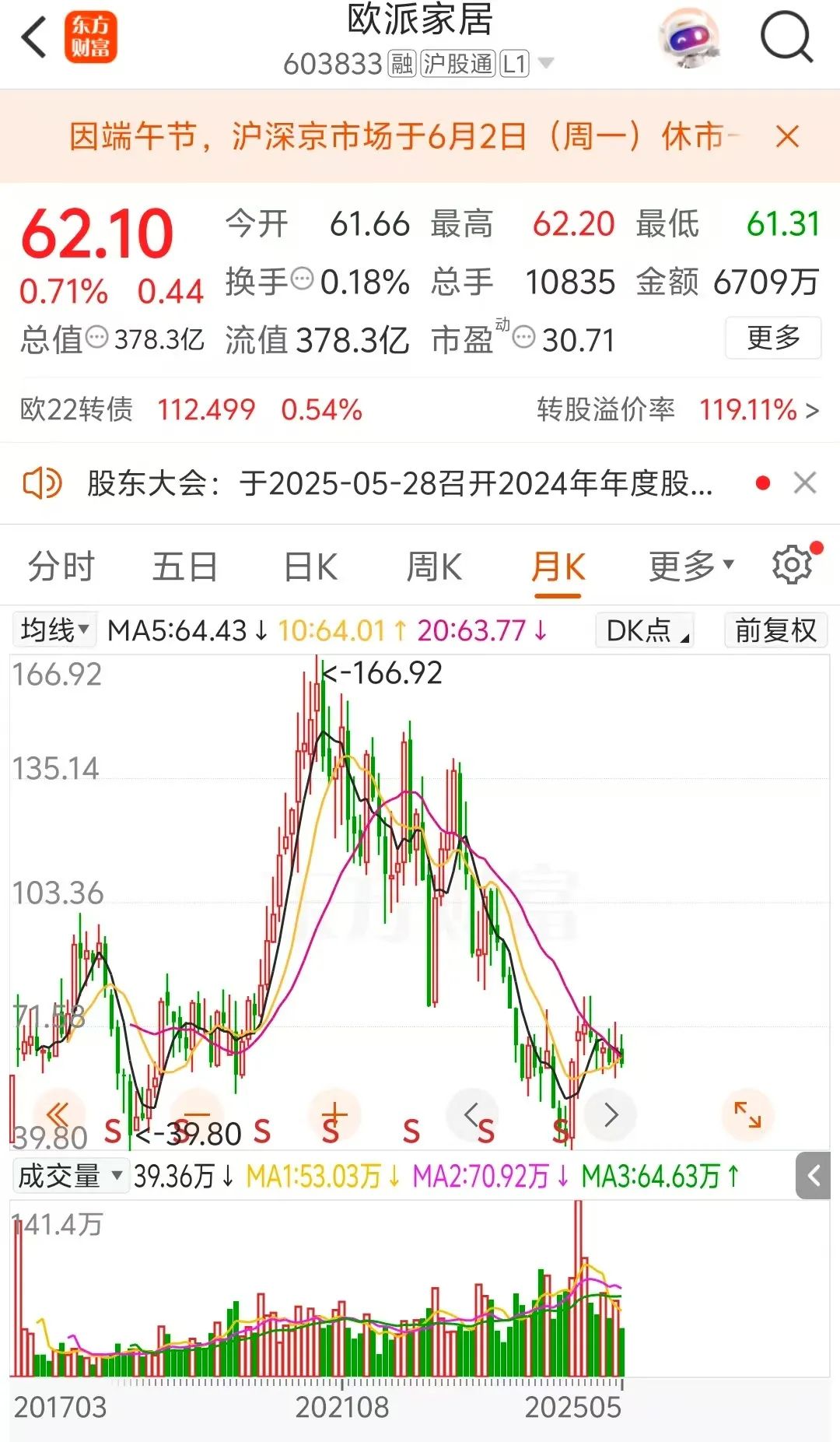Viewport: 840px width, 1442px height.
Task: Switch to the 五日 chart tab
Action: [184, 566]
